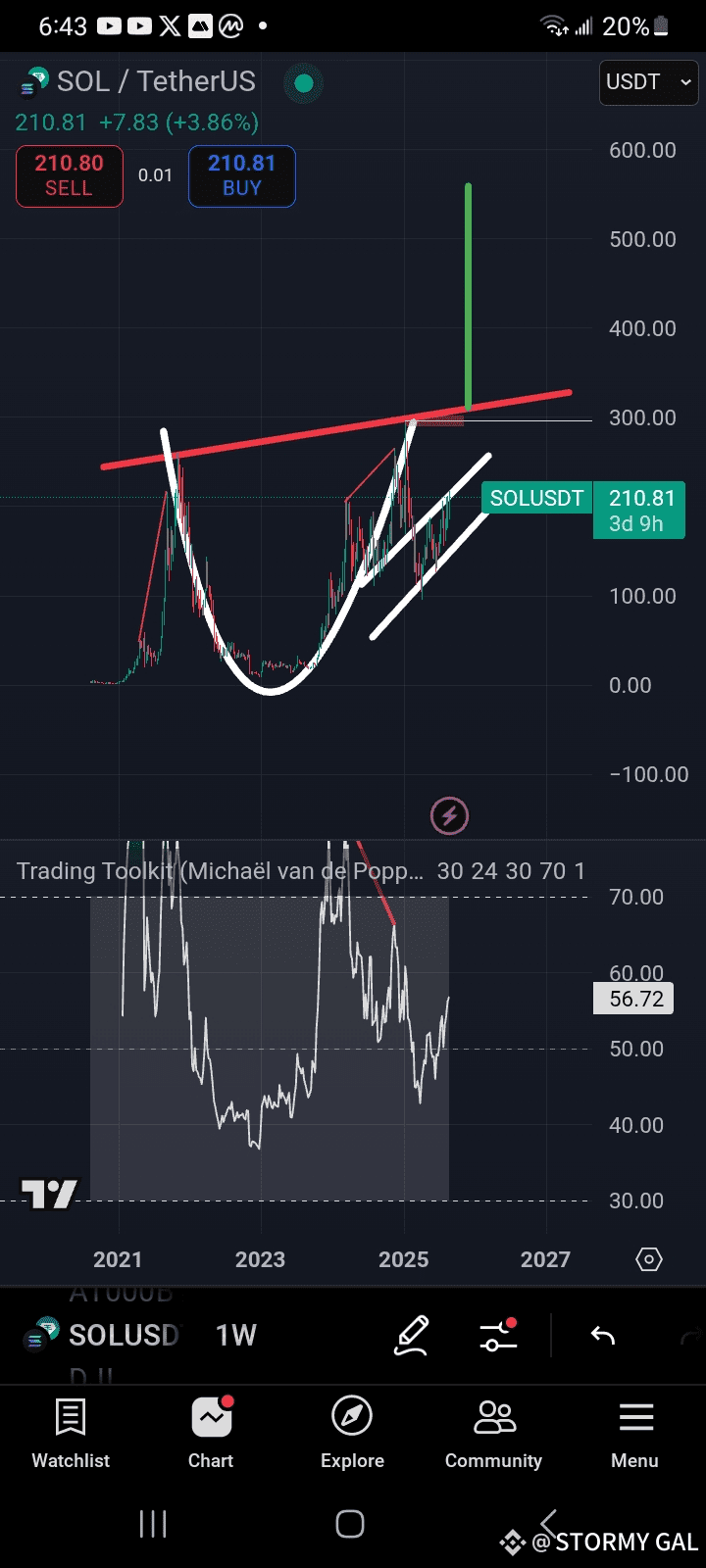Tap the lightning bolt icon on the chart
This screenshot has height=1568, width=706.
(450, 815)
